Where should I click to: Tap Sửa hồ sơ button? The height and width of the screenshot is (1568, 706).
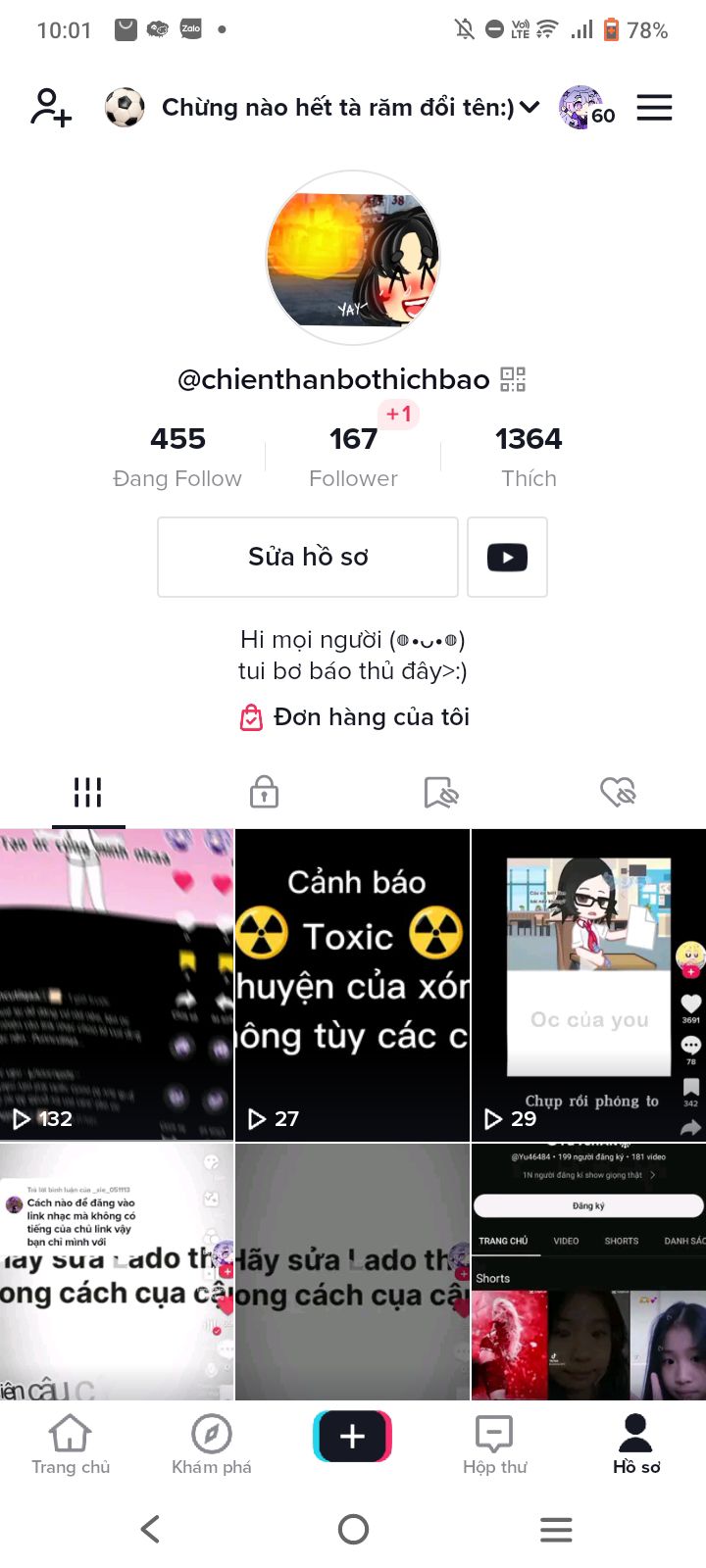tap(308, 557)
